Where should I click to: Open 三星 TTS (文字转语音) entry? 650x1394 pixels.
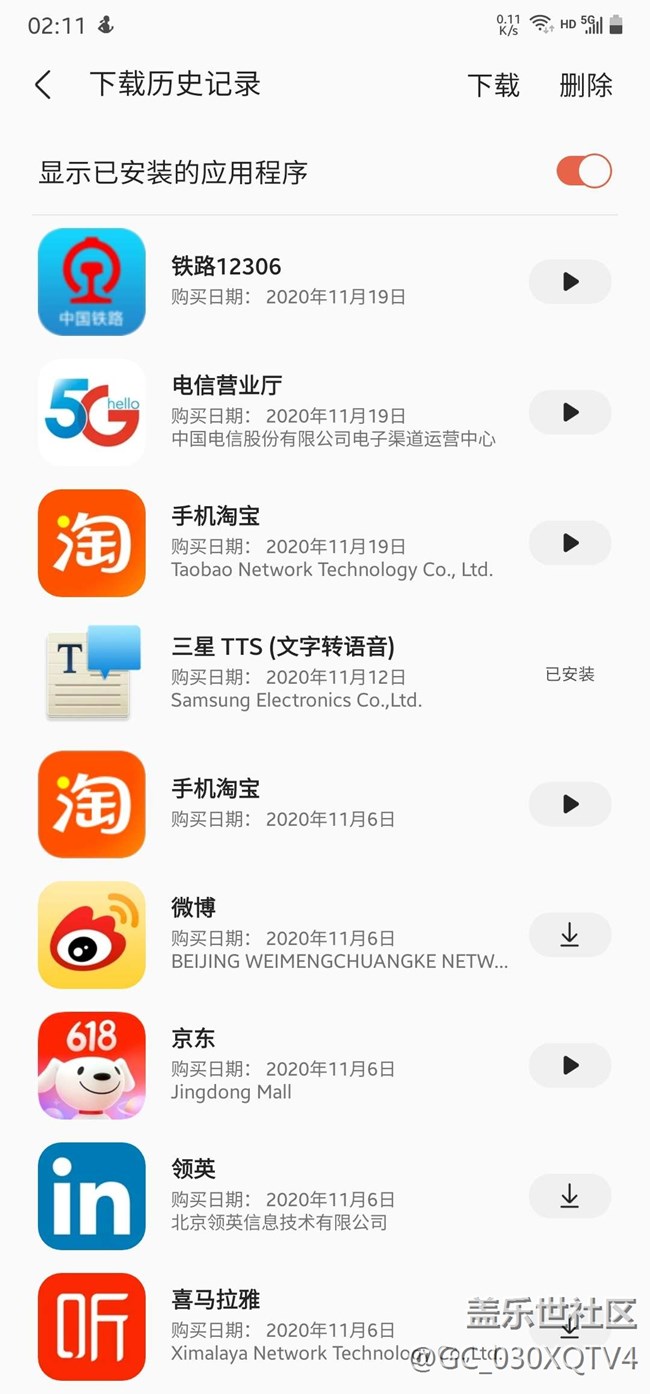pos(325,673)
